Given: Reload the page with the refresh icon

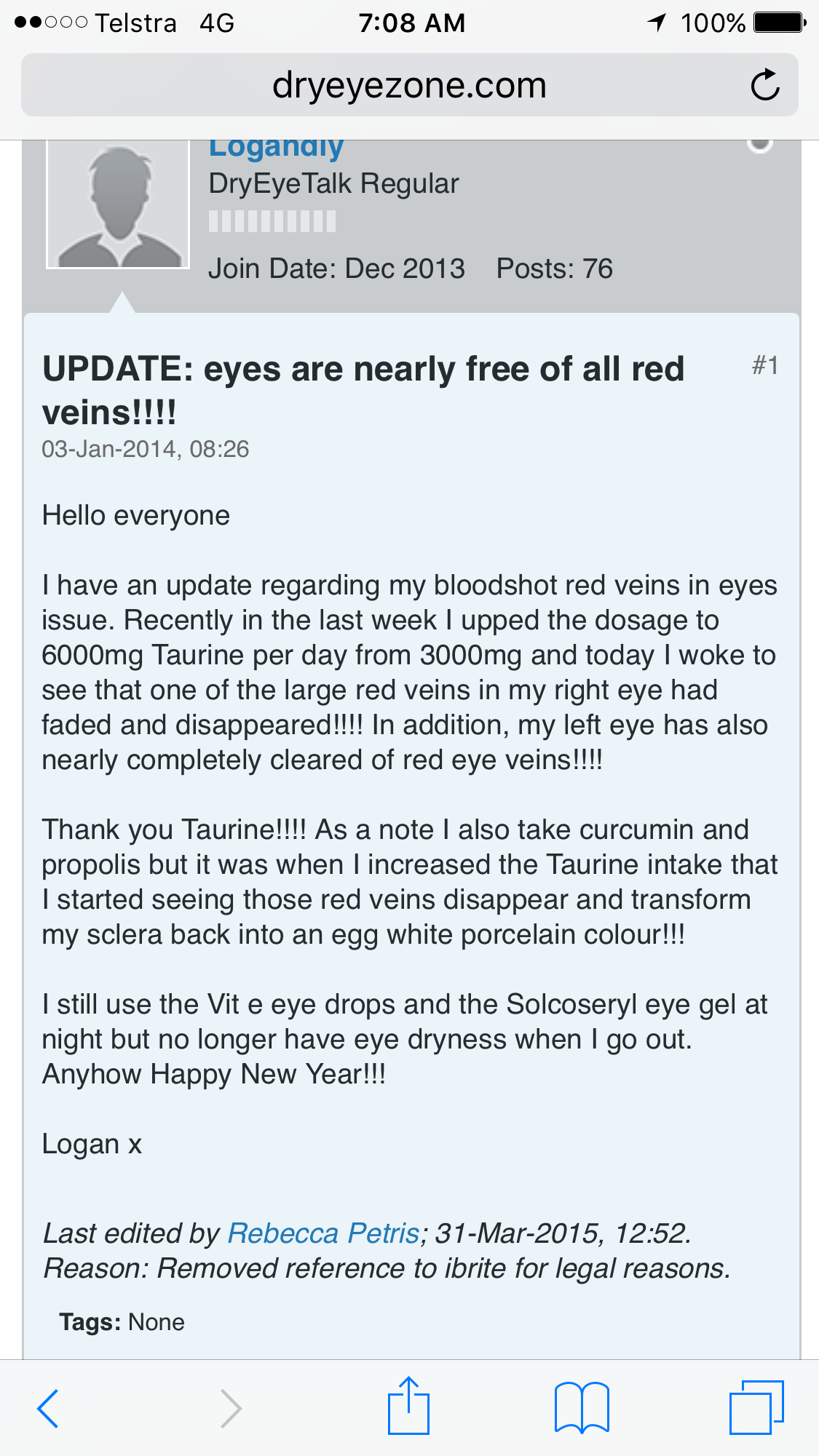Looking at the screenshot, I should pyautogui.click(x=765, y=85).
